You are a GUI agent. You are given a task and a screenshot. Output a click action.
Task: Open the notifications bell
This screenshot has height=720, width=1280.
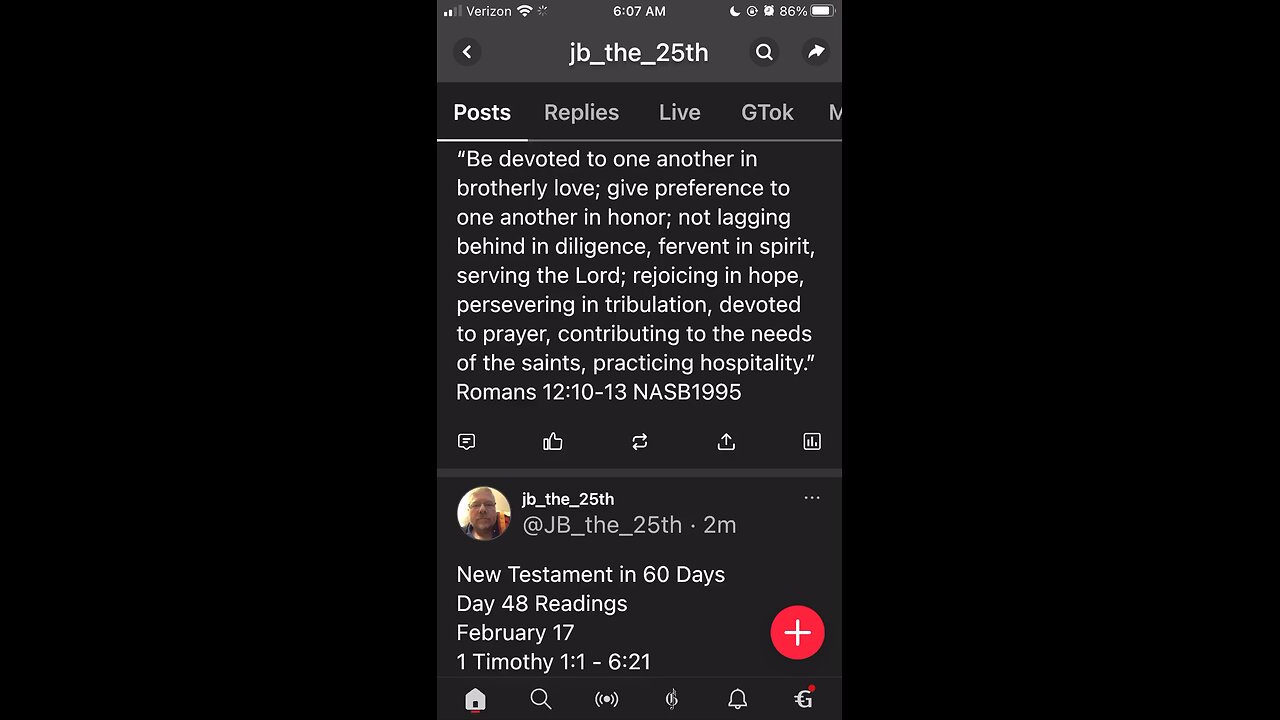[x=737, y=699]
